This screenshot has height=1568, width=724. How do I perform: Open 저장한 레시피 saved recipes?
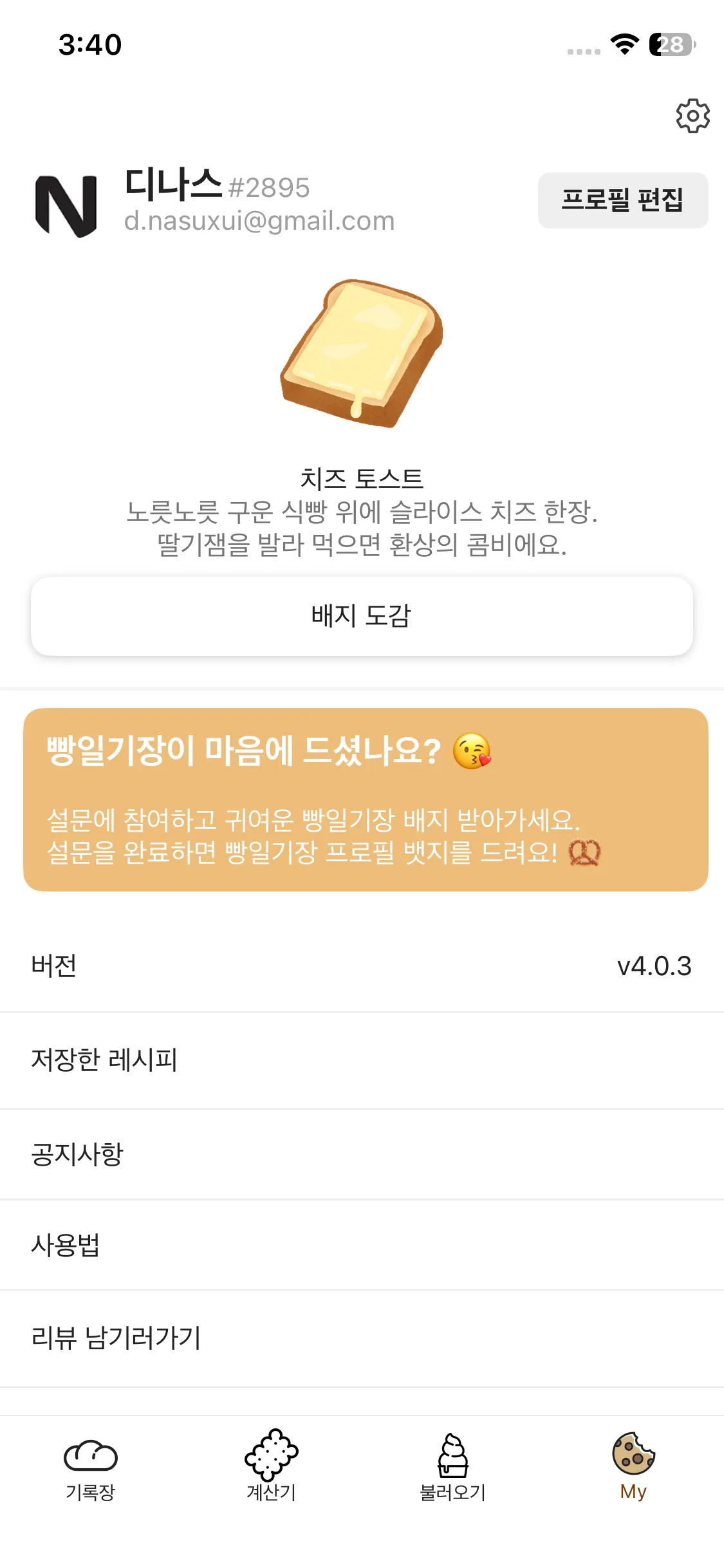[362, 1059]
